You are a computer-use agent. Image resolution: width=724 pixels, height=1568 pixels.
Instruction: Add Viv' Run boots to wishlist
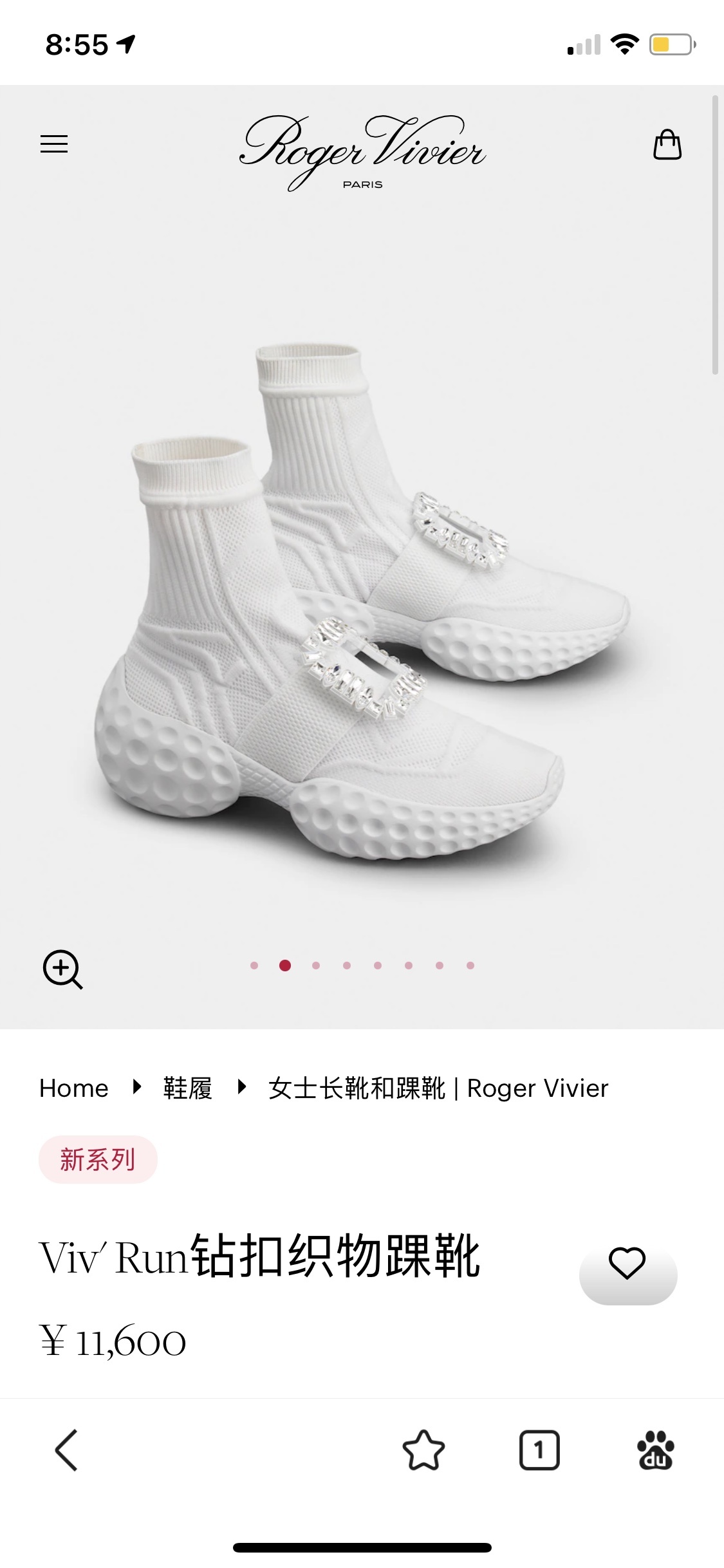[627, 1263]
